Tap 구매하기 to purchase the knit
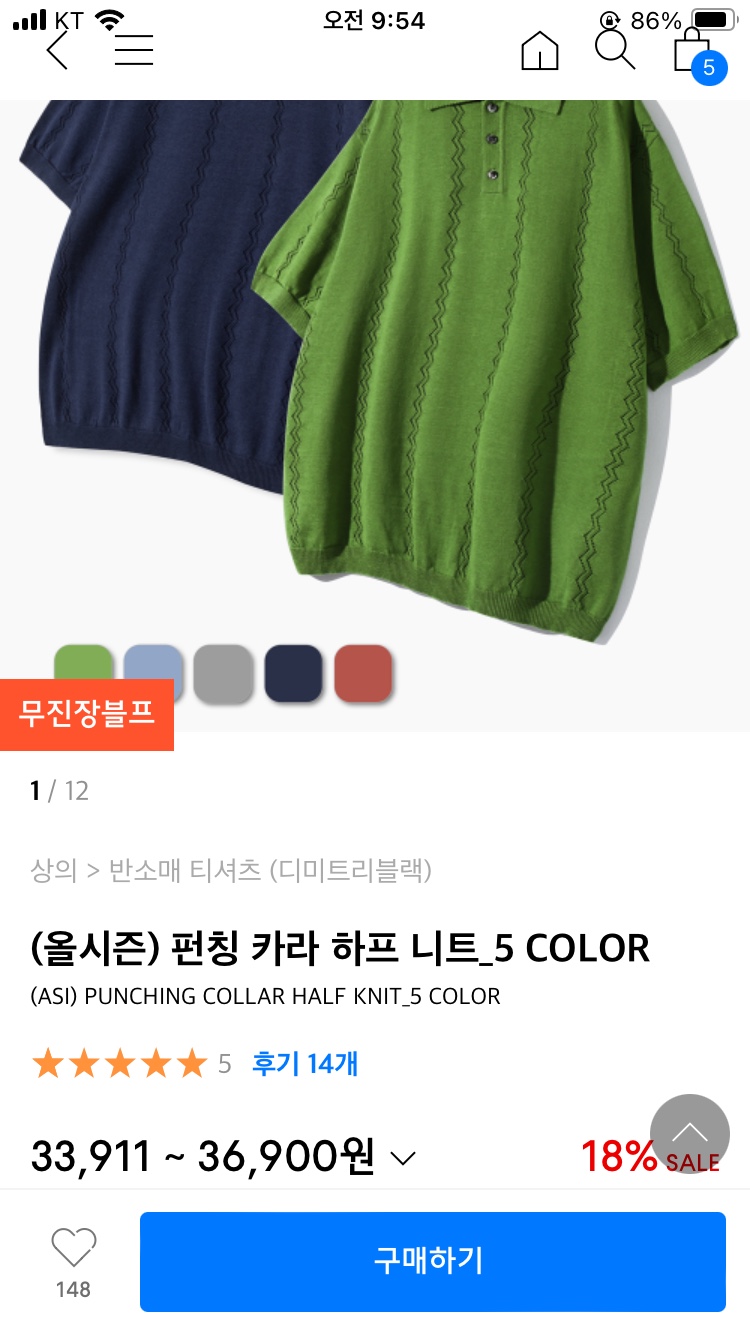 tap(432, 1261)
